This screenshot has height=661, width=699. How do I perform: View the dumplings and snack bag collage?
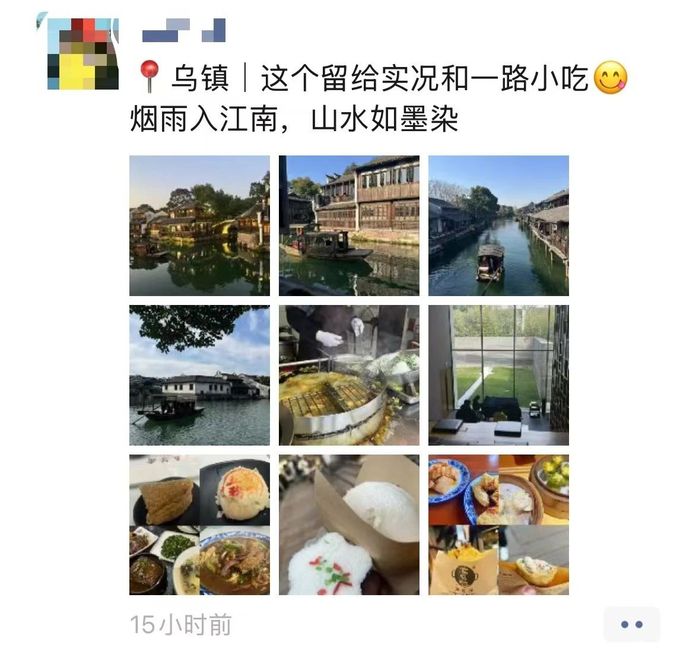498,525
